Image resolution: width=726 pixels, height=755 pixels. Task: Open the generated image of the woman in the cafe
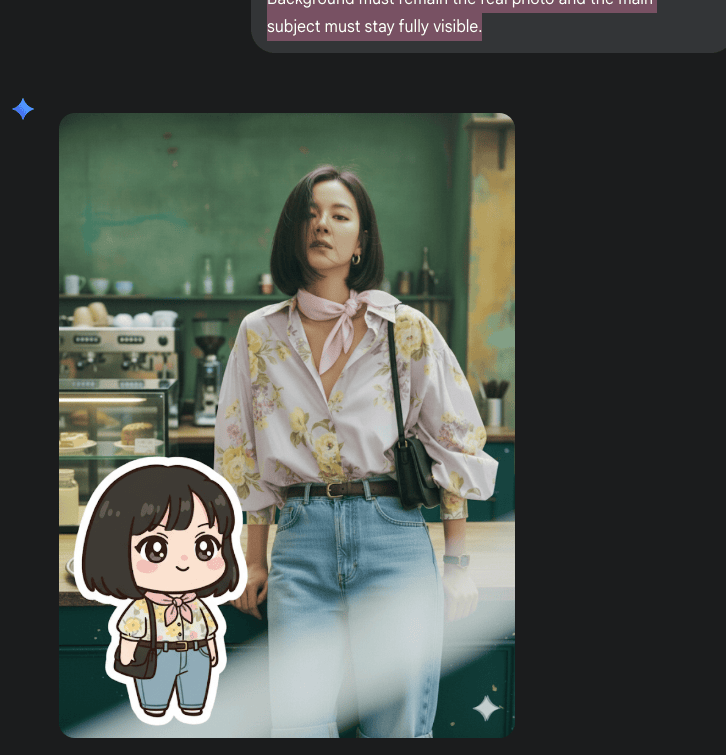point(287,425)
